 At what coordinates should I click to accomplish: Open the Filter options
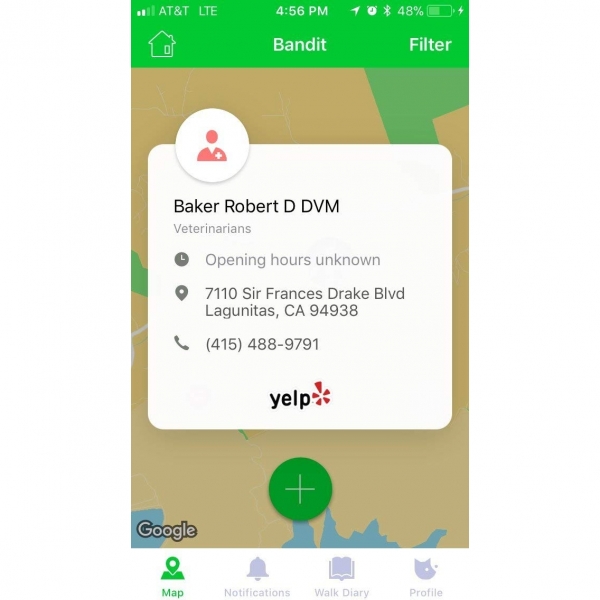point(430,44)
